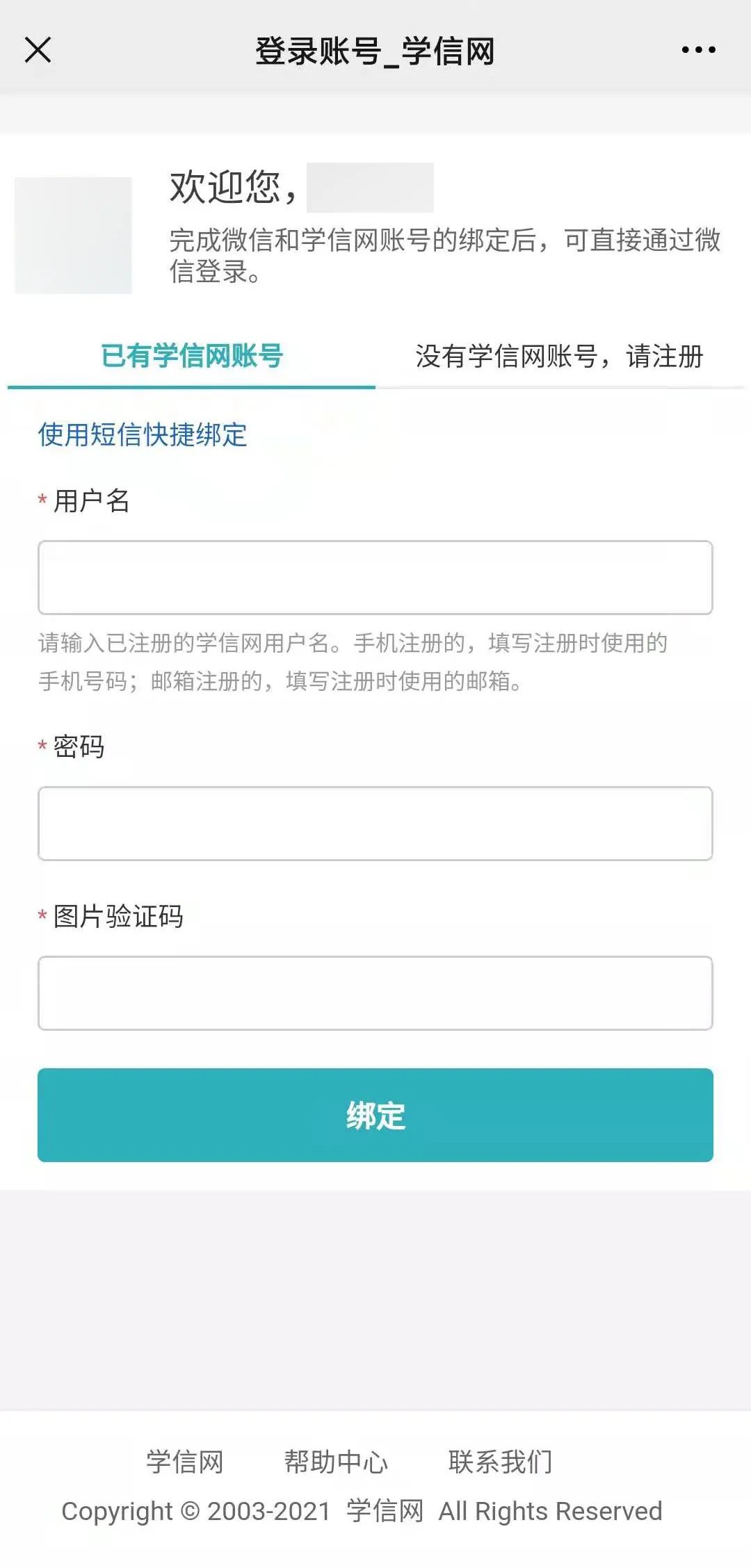Open the 使用短信快捷绑定 link
751x1568 pixels.
[143, 435]
